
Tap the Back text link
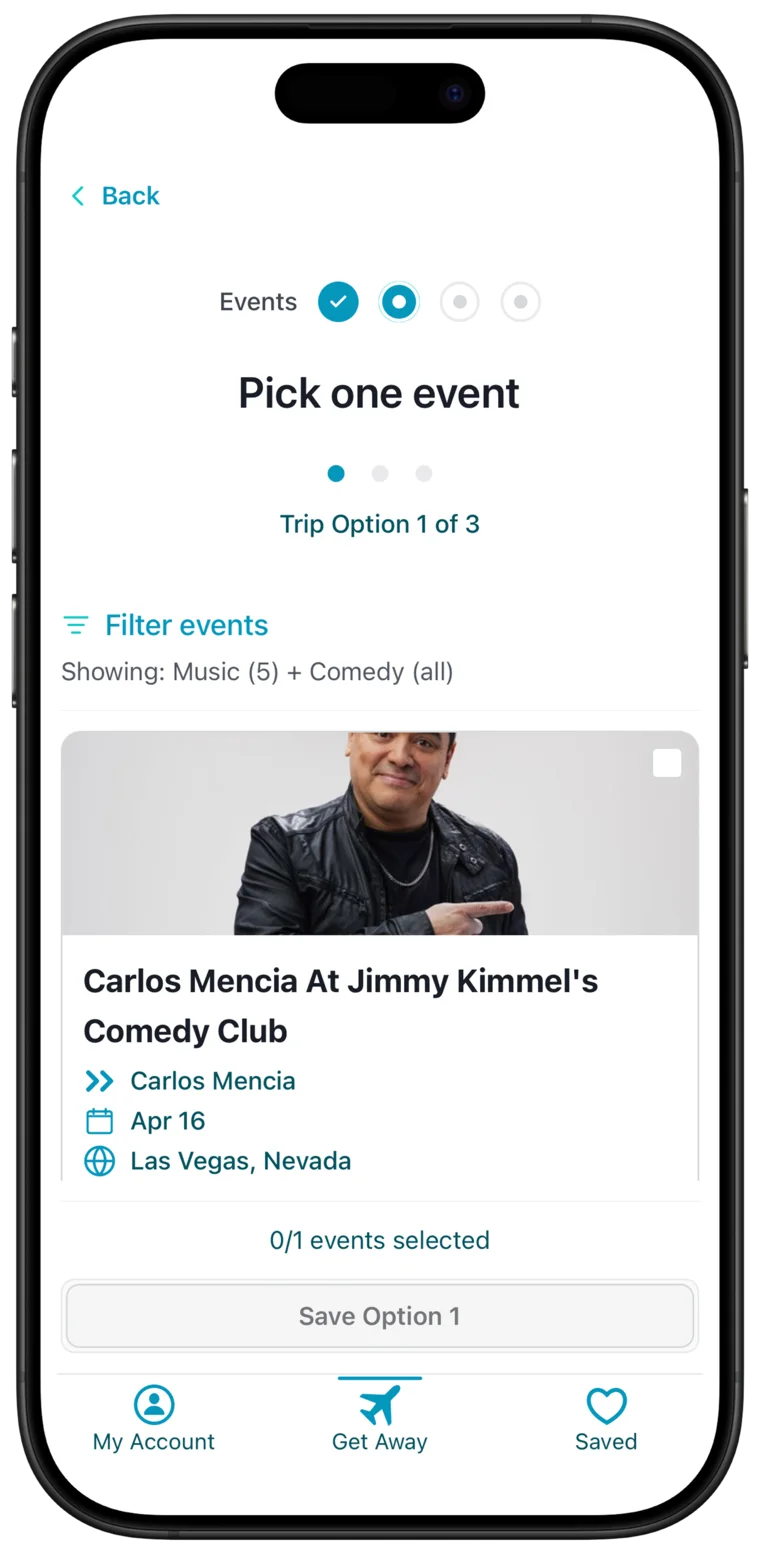pyautogui.click(x=128, y=196)
